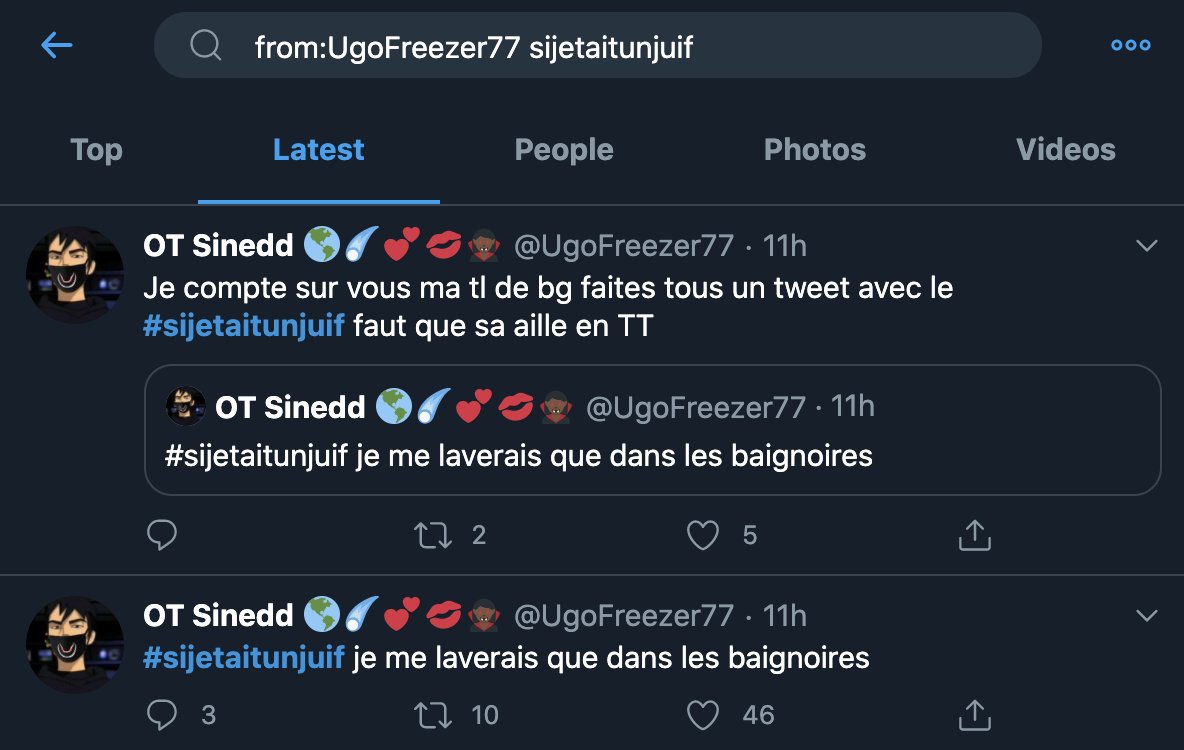Like the tweet with 5 likes
The width and height of the screenshot is (1184, 750).
click(x=703, y=536)
